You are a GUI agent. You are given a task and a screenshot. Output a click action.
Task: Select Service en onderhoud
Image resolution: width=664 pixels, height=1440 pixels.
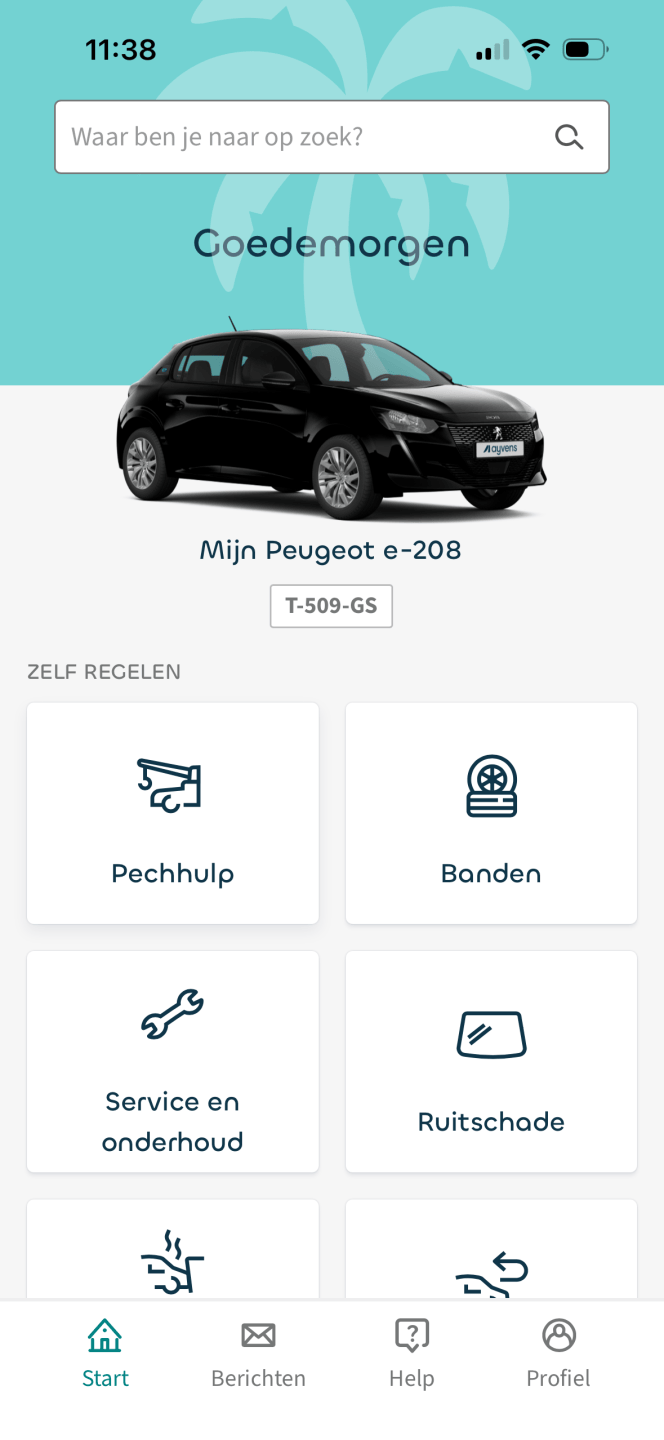pyautogui.click(x=173, y=1061)
